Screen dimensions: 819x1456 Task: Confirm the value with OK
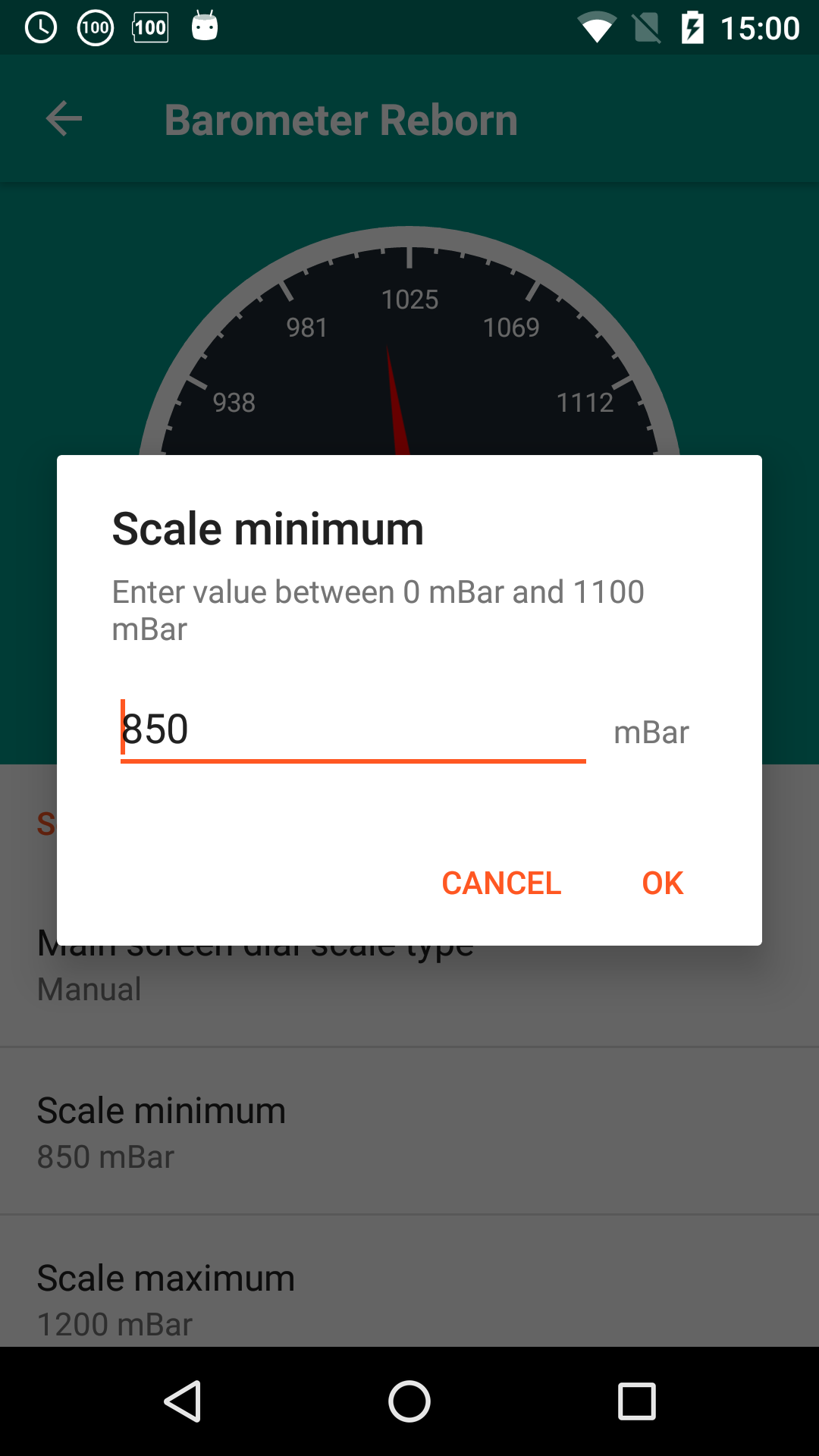coord(663,883)
